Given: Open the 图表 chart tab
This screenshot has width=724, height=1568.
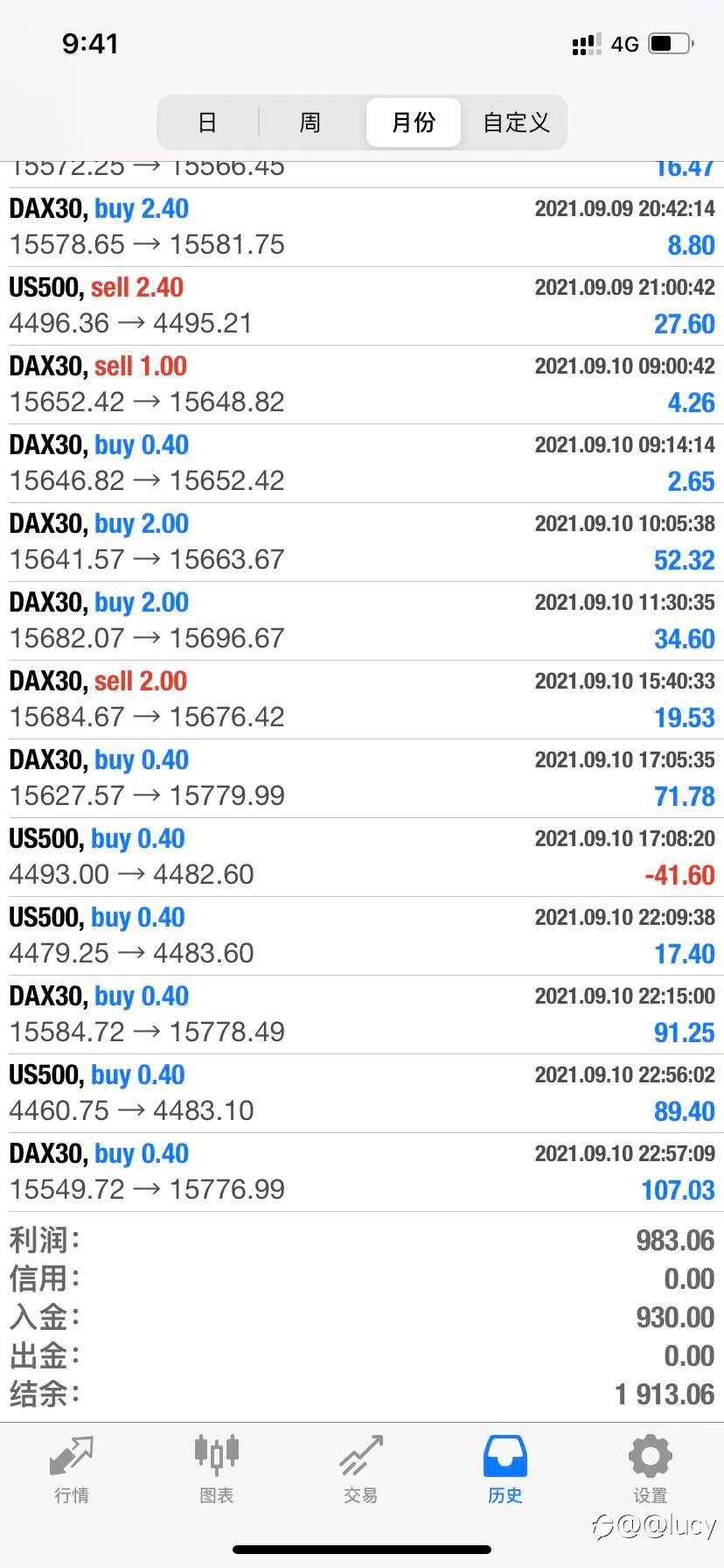Looking at the screenshot, I should (216, 1470).
